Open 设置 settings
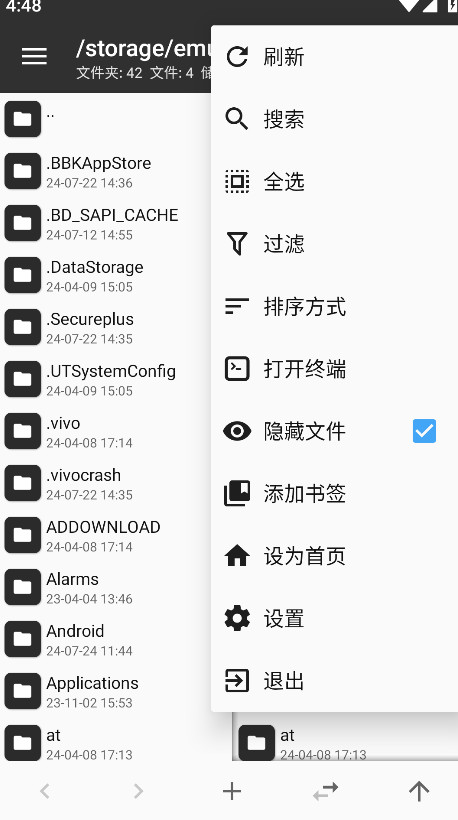Screen dimensions: 458x820 pyautogui.click(x=335, y=618)
